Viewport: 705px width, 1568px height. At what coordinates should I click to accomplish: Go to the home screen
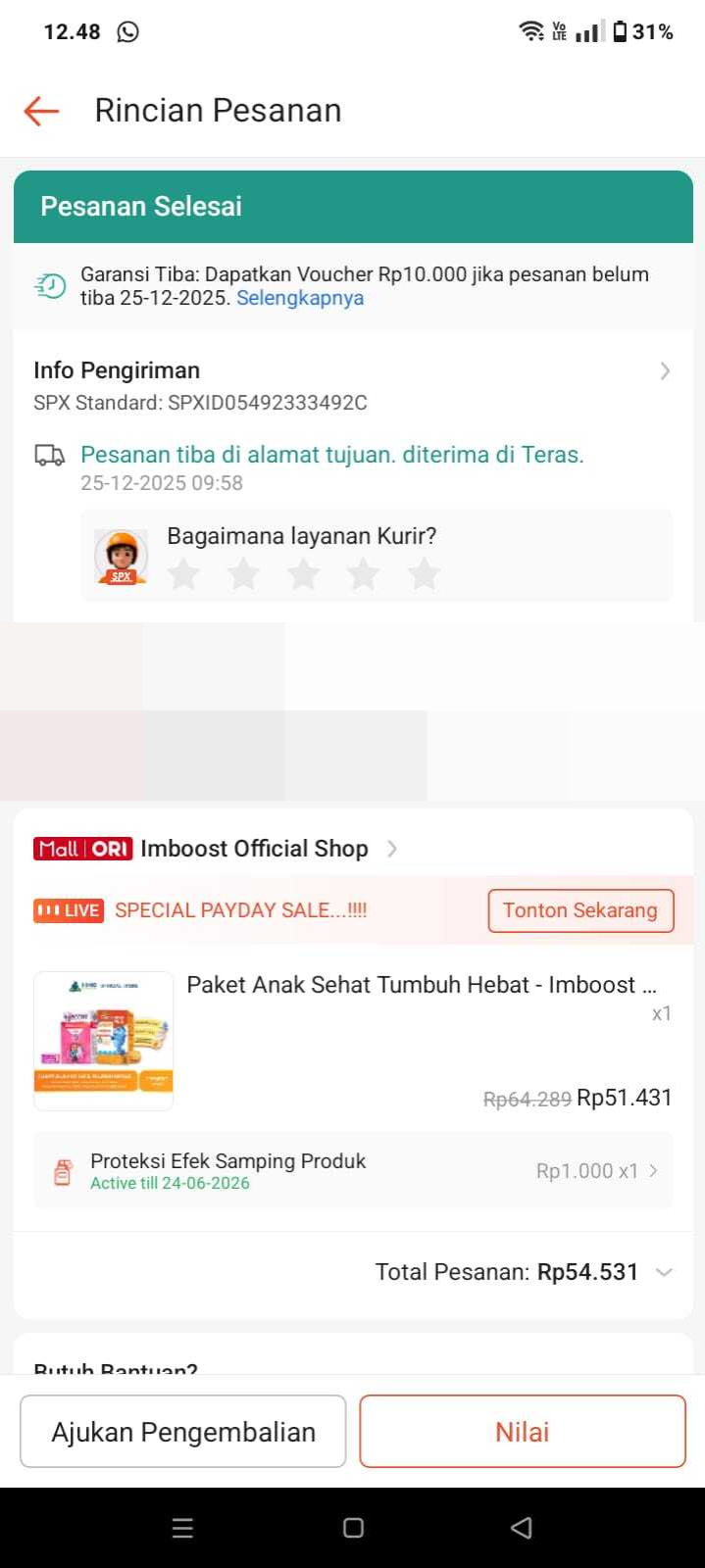coord(353,1528)
